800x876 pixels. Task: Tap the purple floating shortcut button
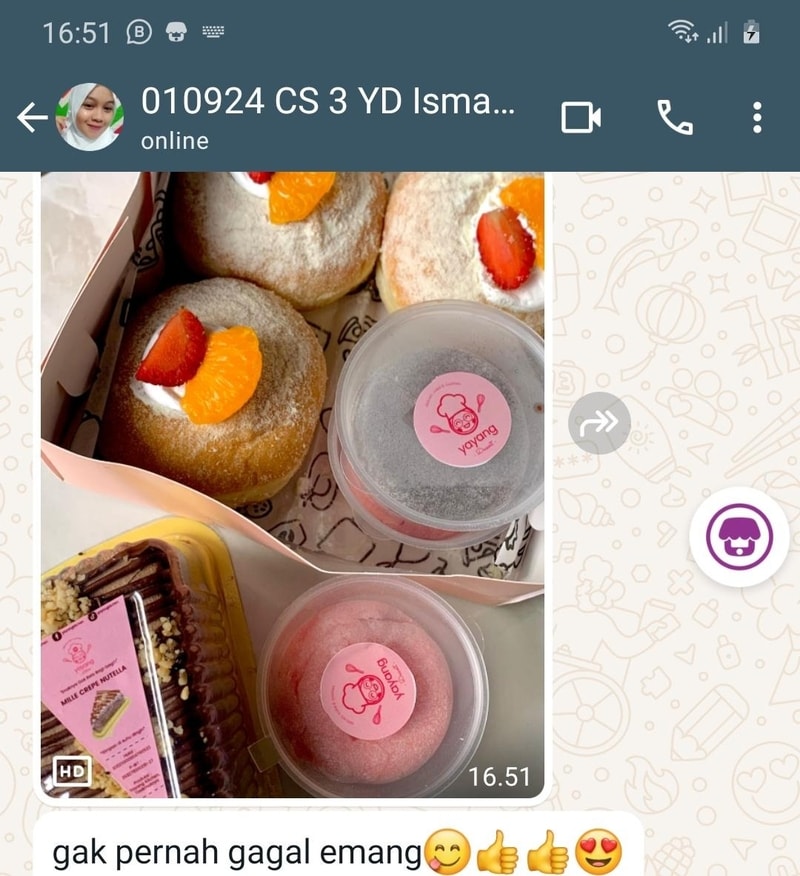click(x=740, y=537)
